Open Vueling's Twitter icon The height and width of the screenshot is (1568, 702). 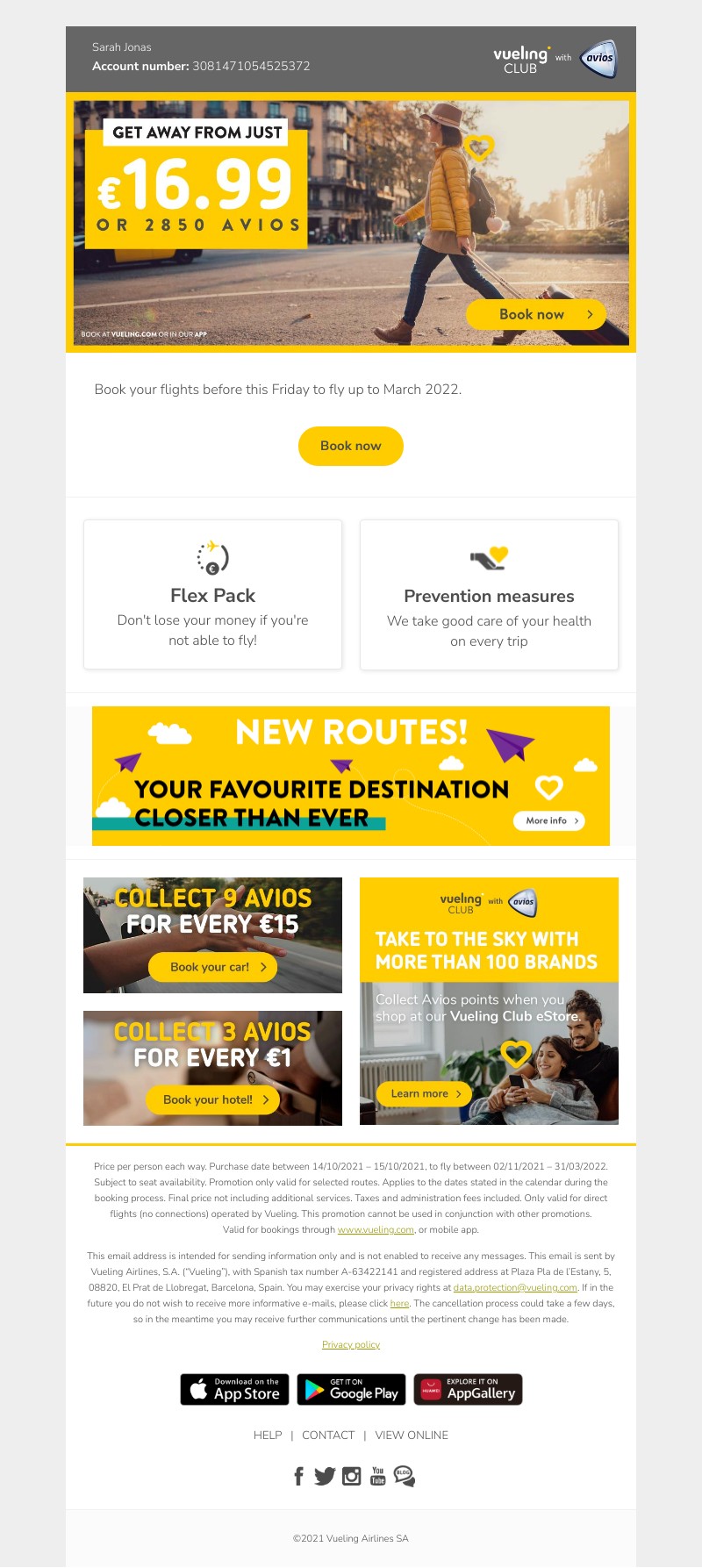point(325,1476)
